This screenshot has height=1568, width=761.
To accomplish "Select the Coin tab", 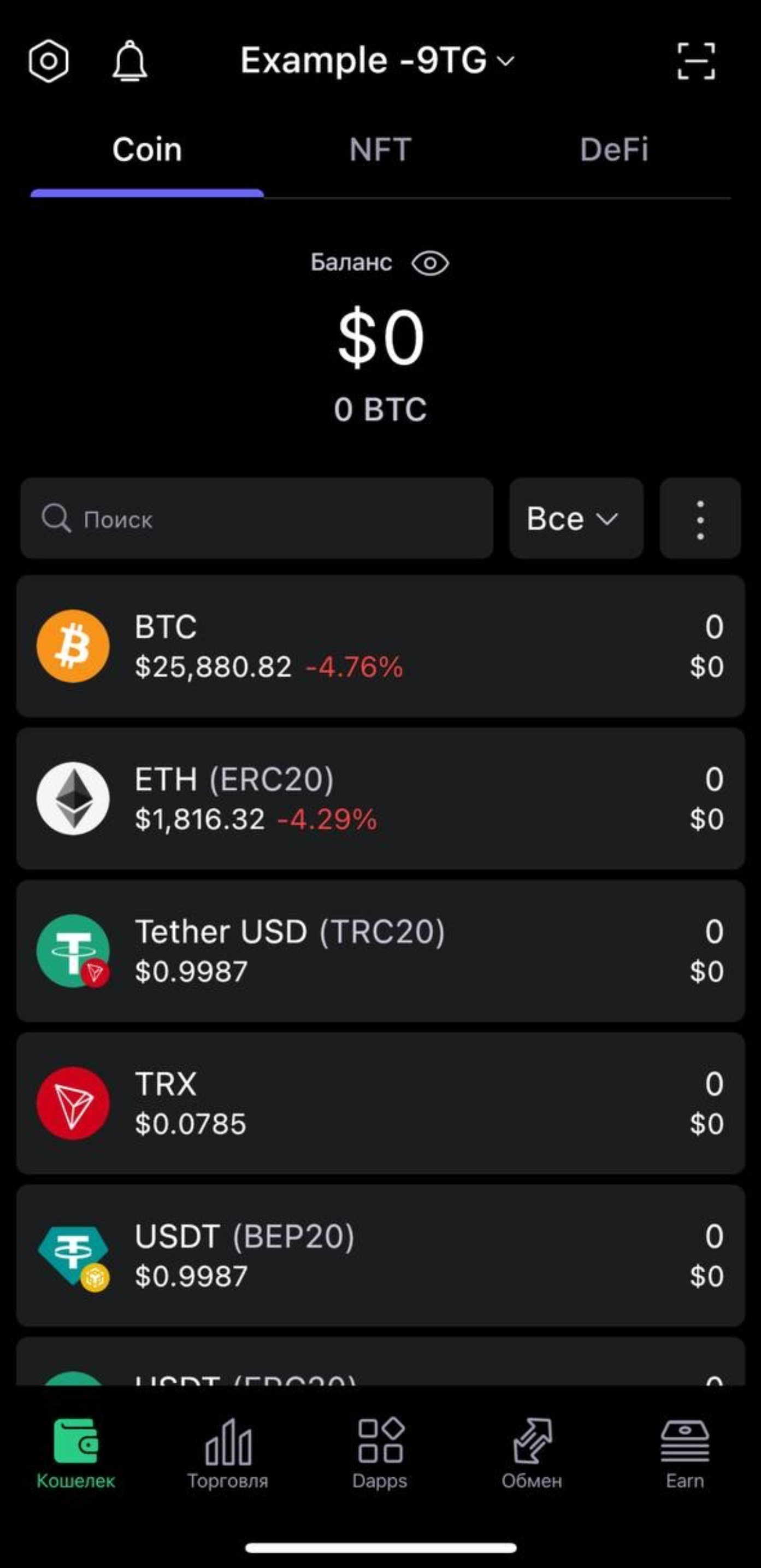I will (x=147, y=150).
